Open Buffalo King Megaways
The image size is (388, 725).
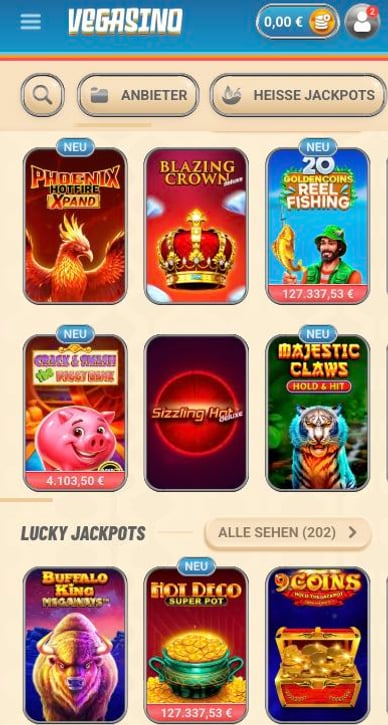click(75, 645)
